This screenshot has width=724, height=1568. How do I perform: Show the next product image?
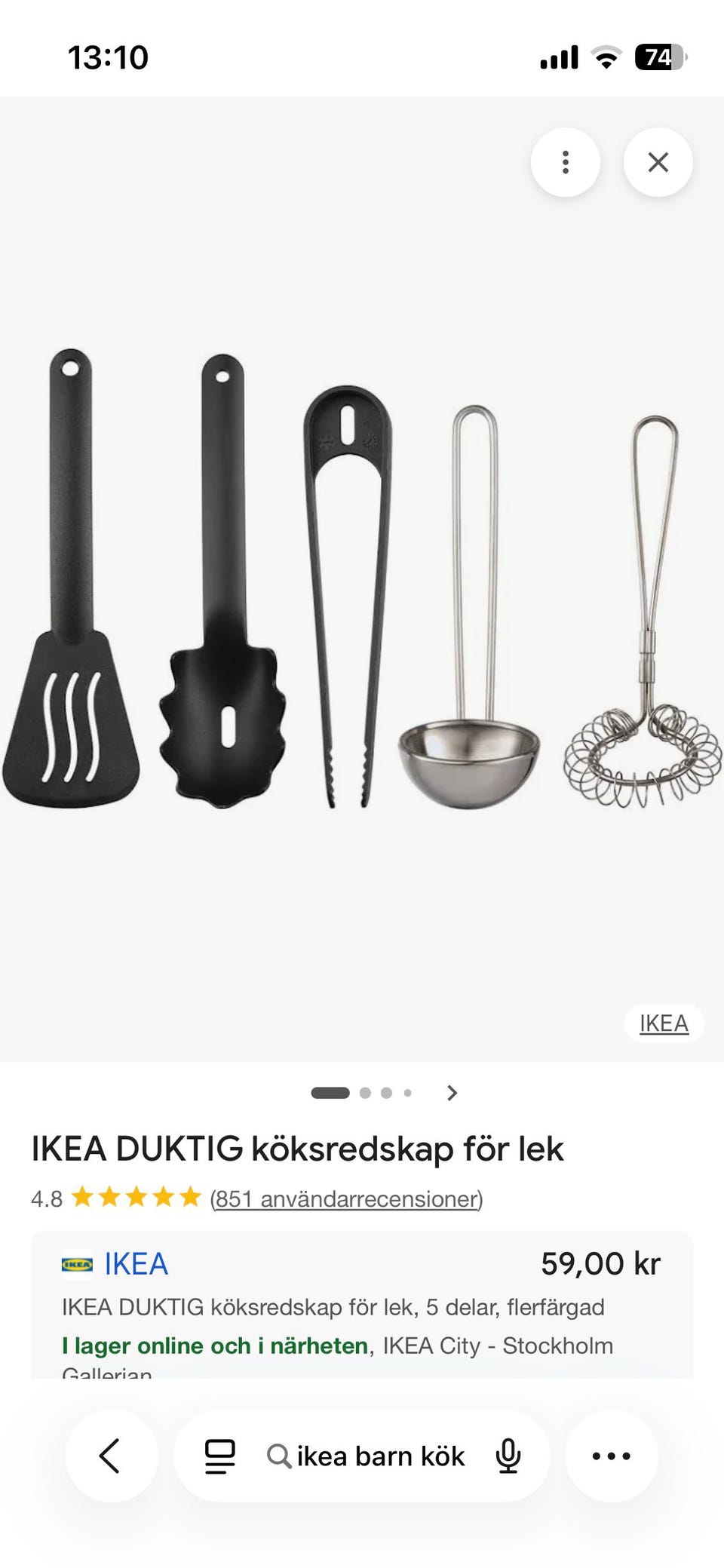click(452, 1093)
